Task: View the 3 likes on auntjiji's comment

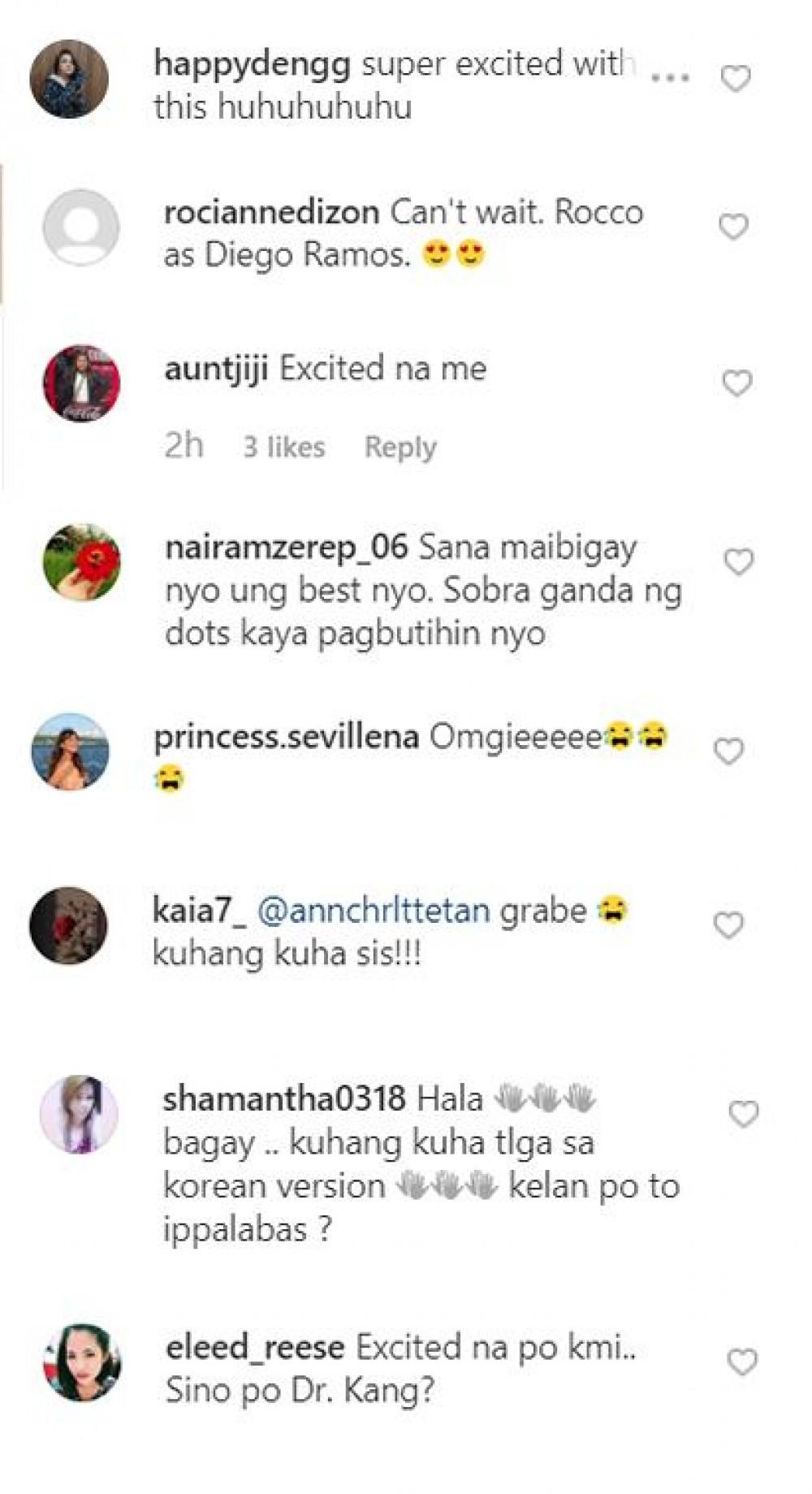Action: 283,447
